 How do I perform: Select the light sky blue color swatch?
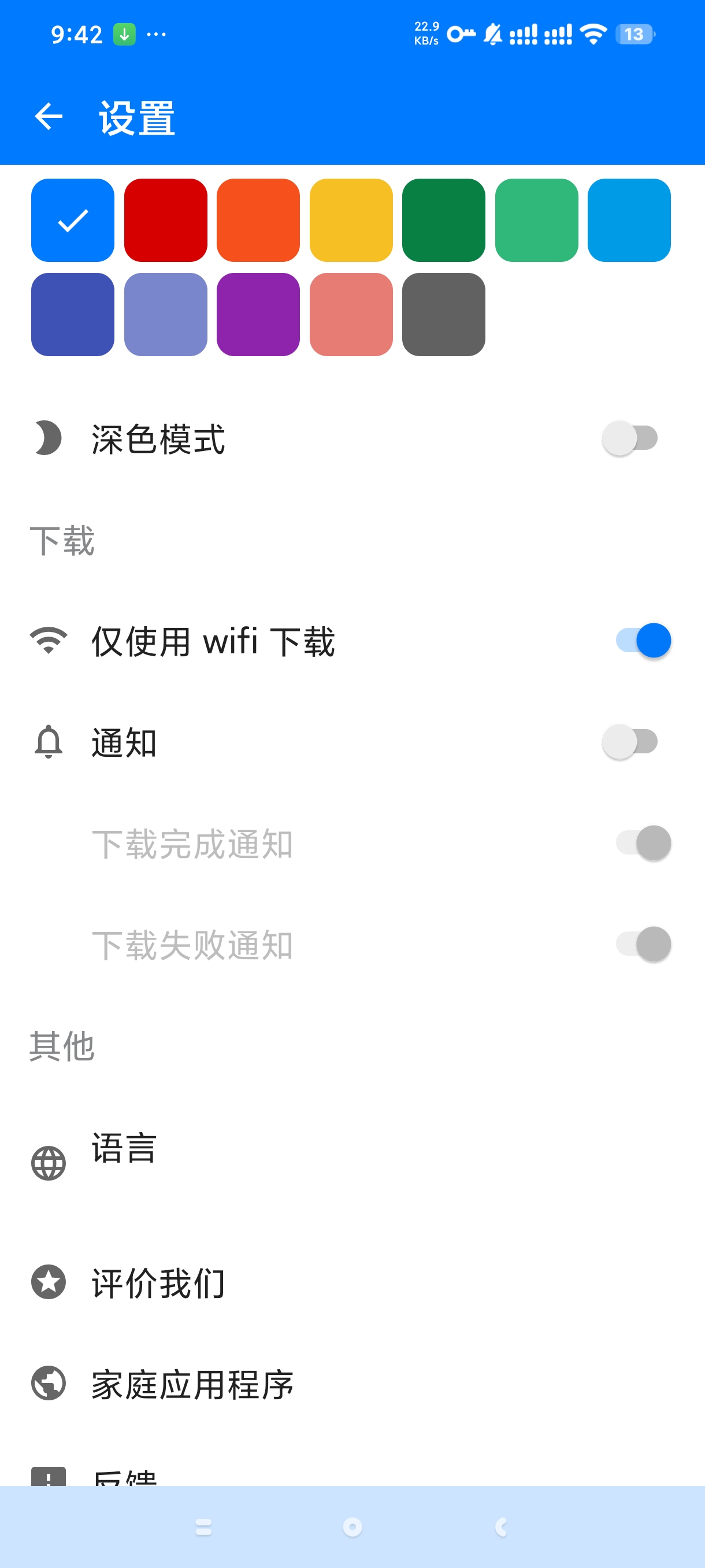click(629, 220)
